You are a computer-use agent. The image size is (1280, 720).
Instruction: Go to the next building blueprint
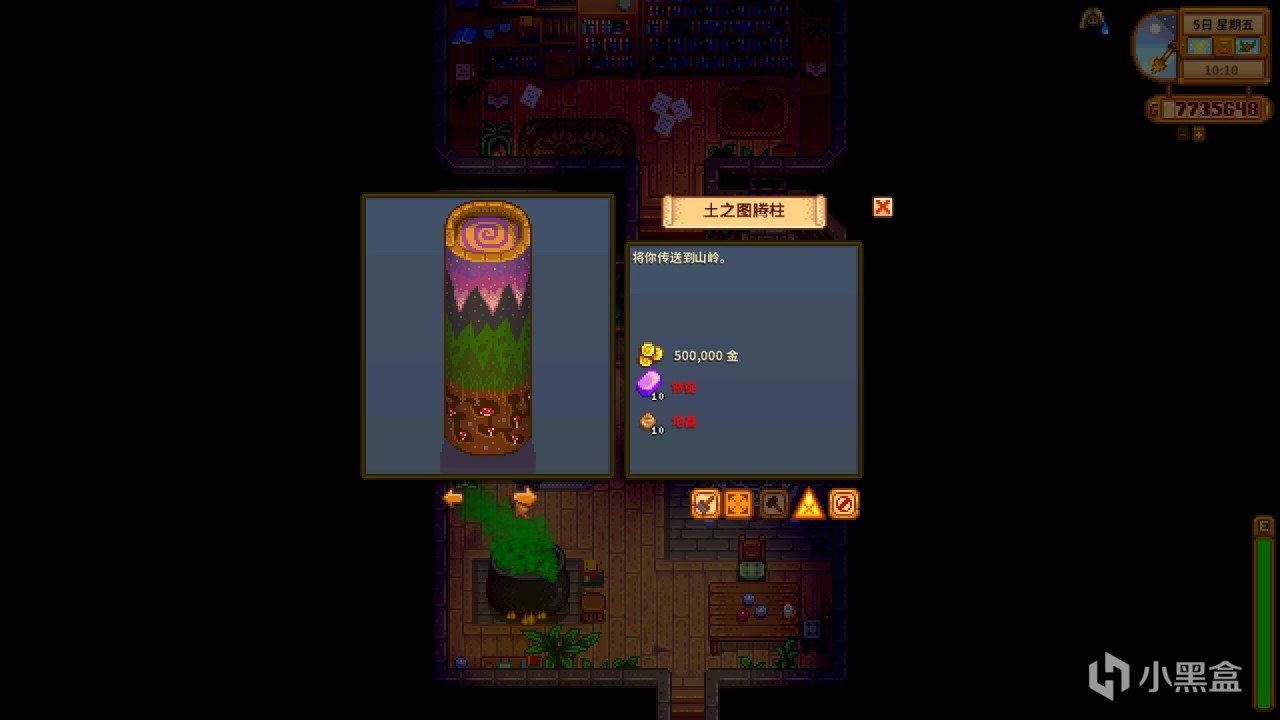tap(525, 498)
